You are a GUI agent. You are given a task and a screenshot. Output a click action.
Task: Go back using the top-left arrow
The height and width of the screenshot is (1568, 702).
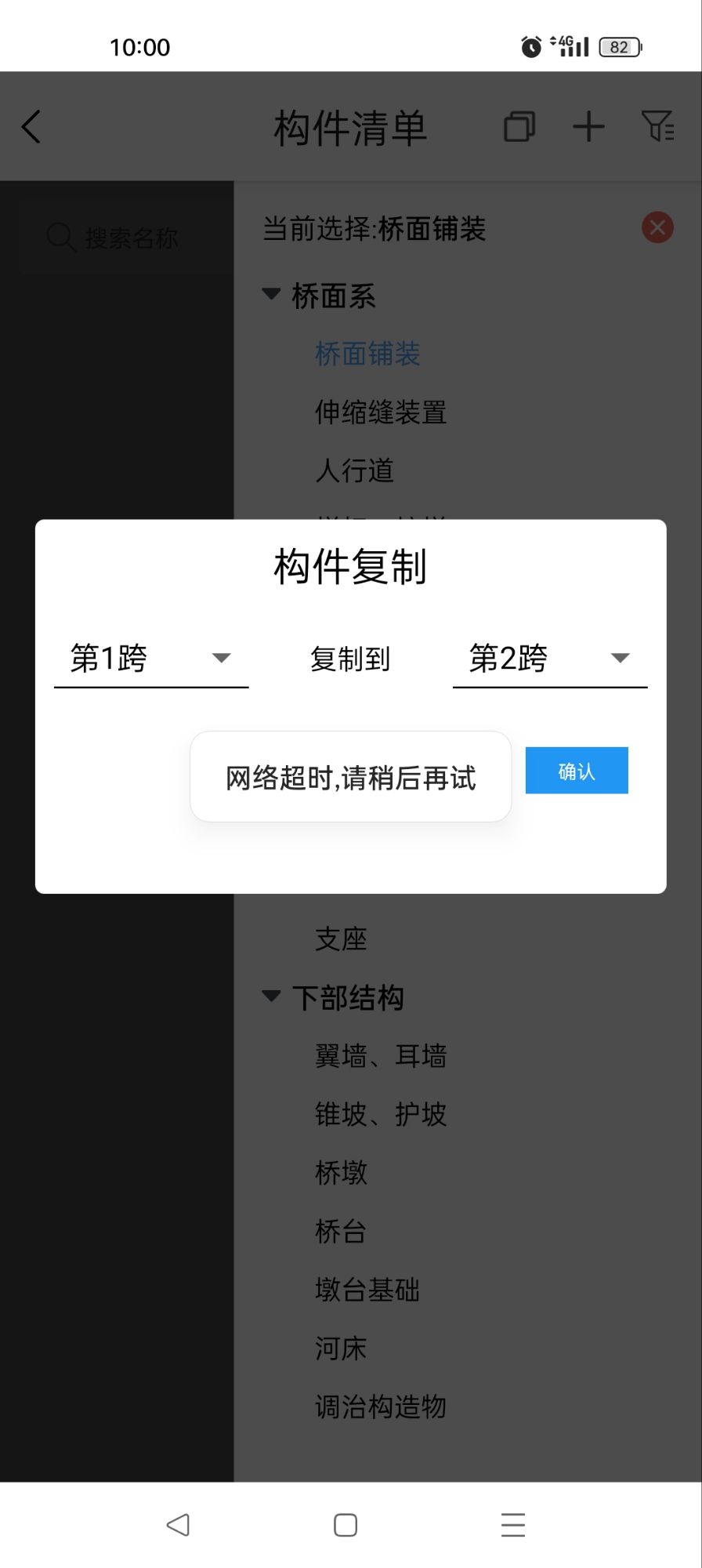pyautogui.click(x=31, y=127)
